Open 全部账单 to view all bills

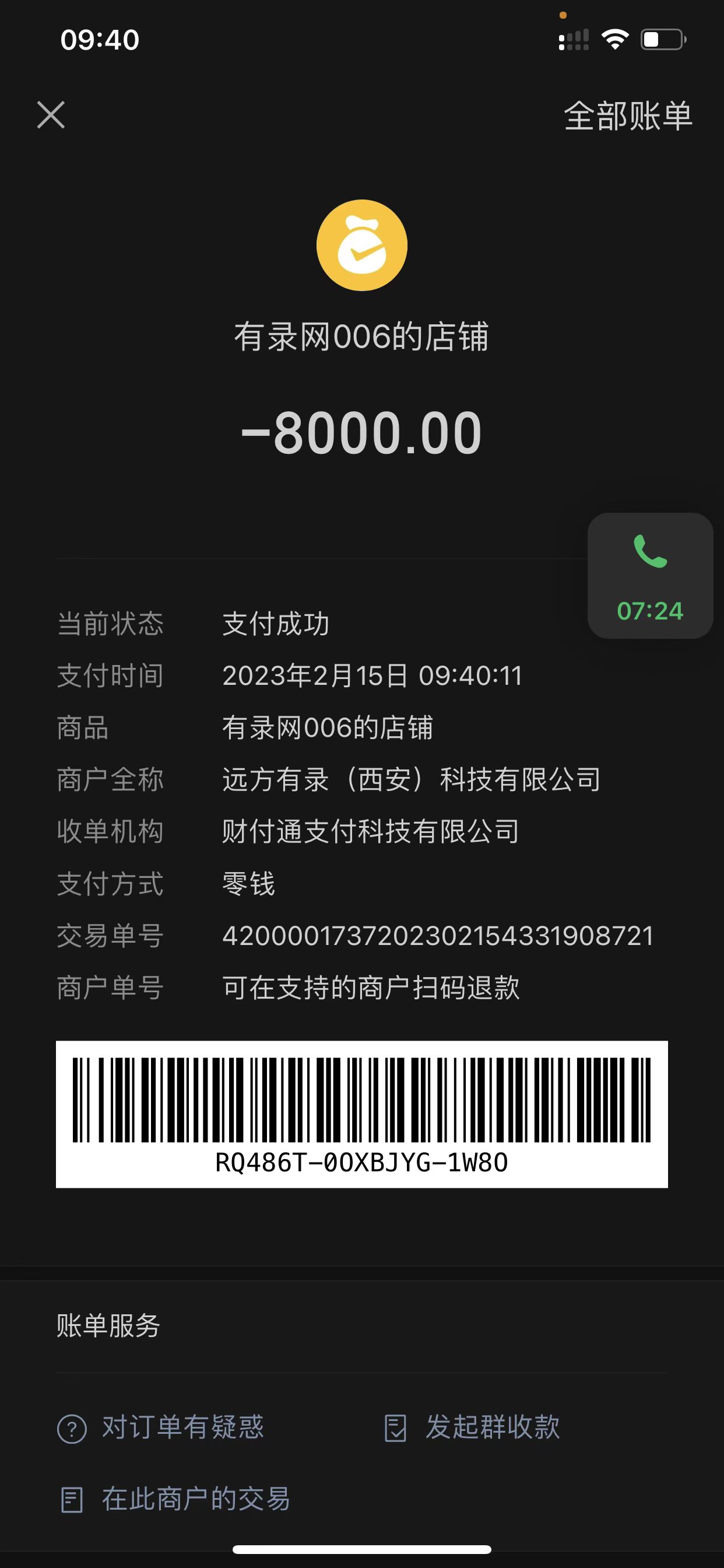pyautogui.click(x=627, y=116)
